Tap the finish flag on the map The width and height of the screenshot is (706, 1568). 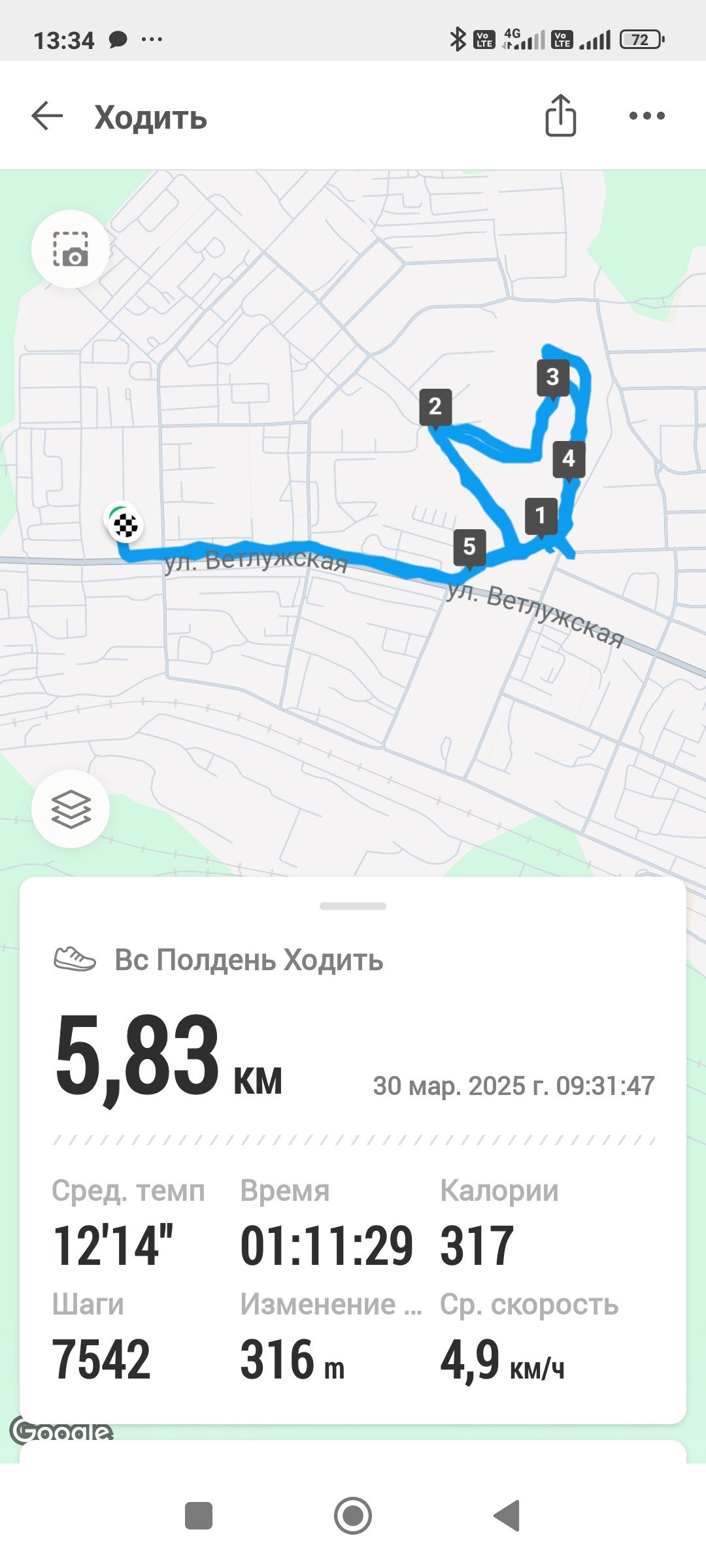click(125, 524)
